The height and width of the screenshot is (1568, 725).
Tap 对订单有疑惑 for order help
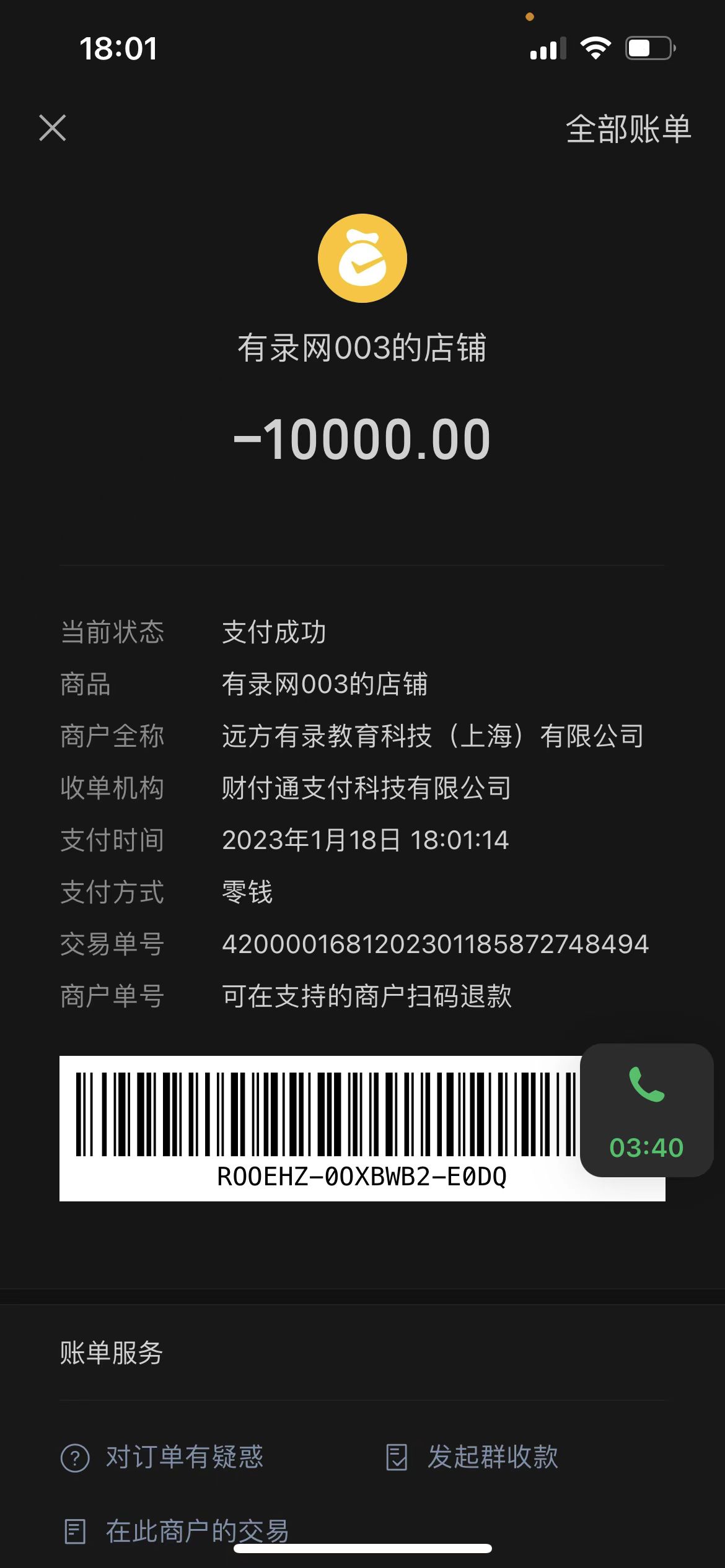162,1457
